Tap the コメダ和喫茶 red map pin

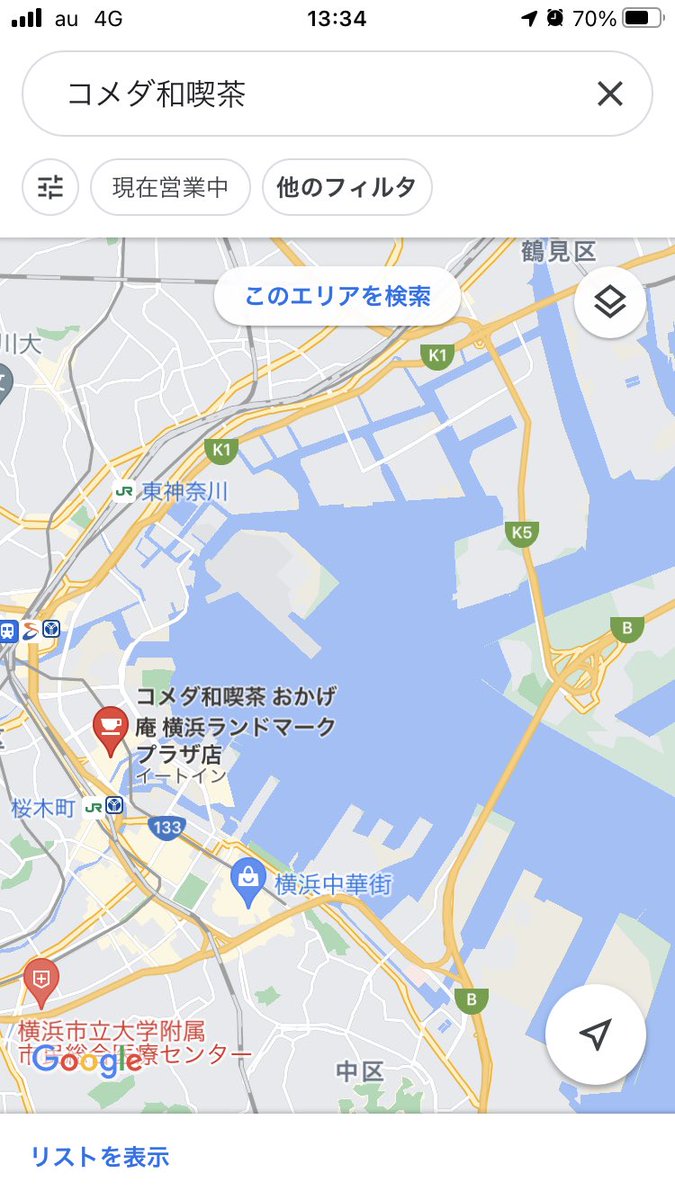click(109, 731)
